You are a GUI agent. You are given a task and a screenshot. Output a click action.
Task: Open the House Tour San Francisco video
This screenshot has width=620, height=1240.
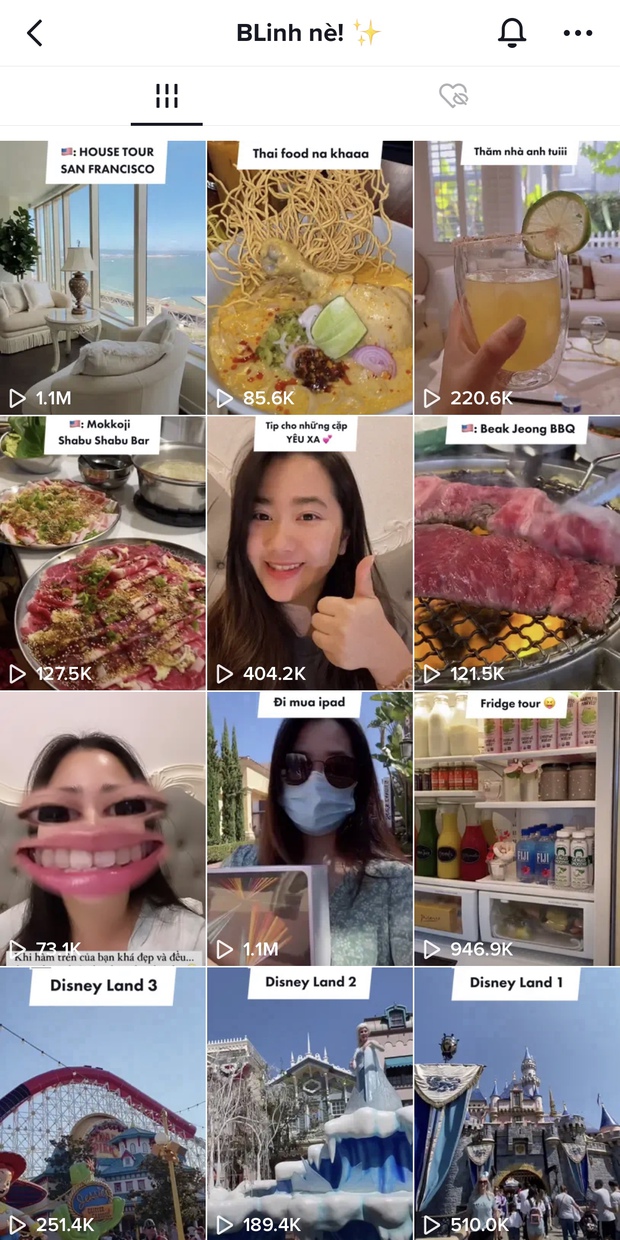102,277
